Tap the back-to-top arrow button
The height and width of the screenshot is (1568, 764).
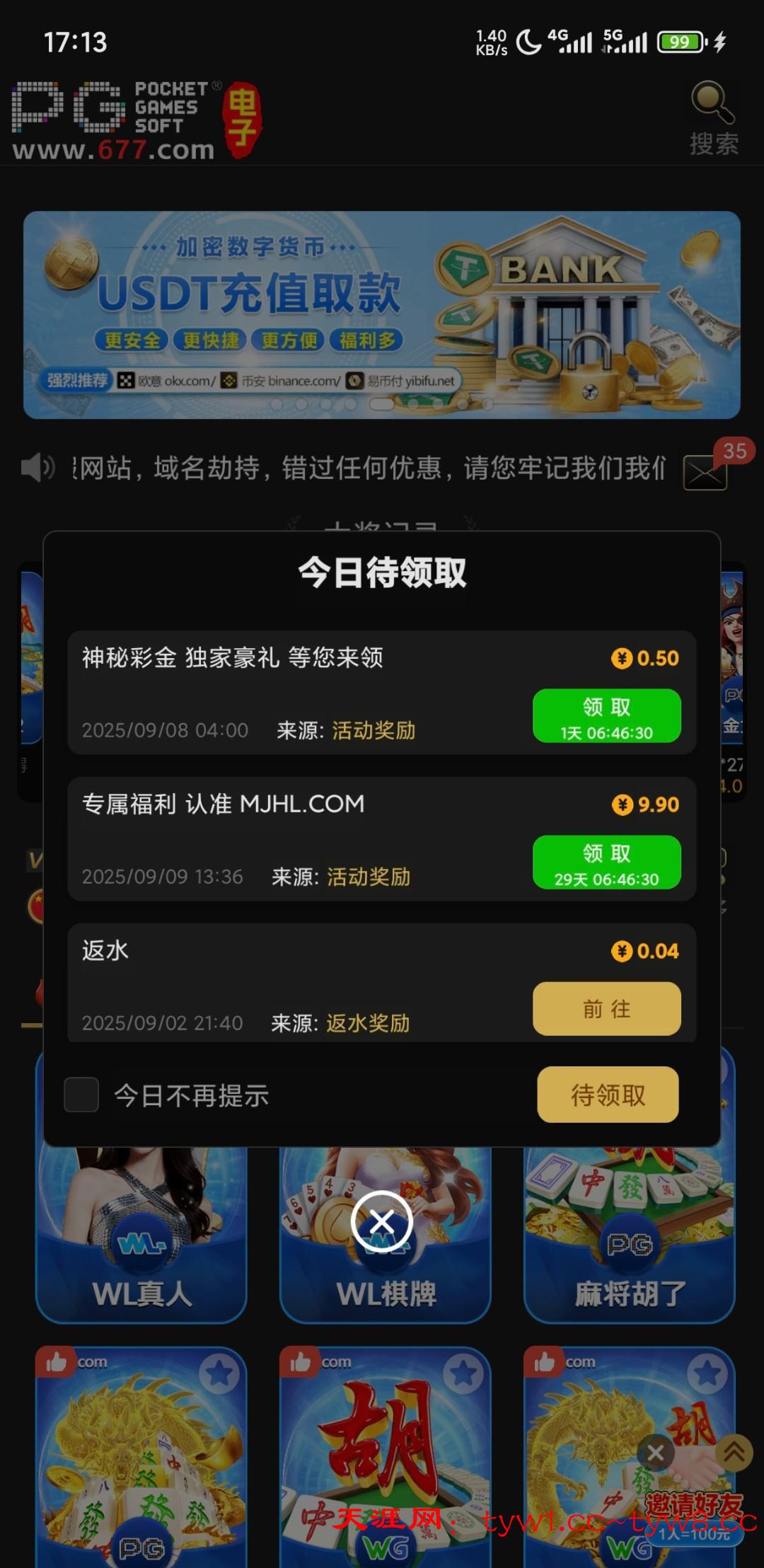click(734, 1453)
